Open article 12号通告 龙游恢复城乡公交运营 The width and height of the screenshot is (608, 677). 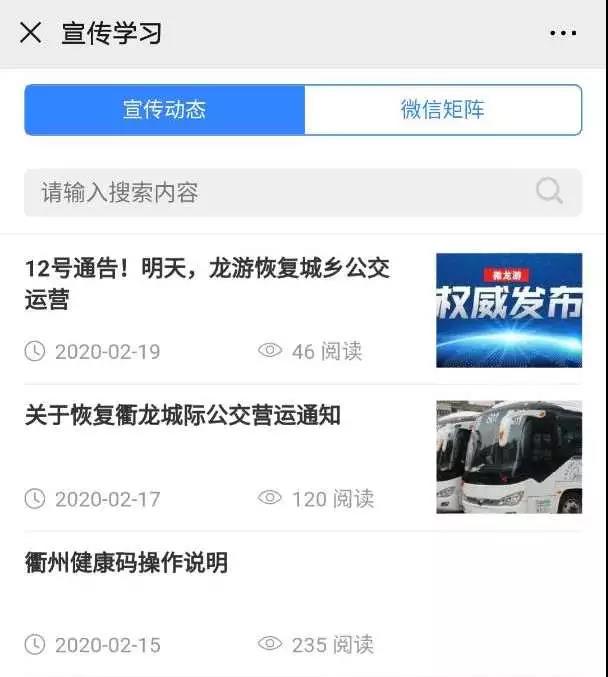[x=207, y=283]
